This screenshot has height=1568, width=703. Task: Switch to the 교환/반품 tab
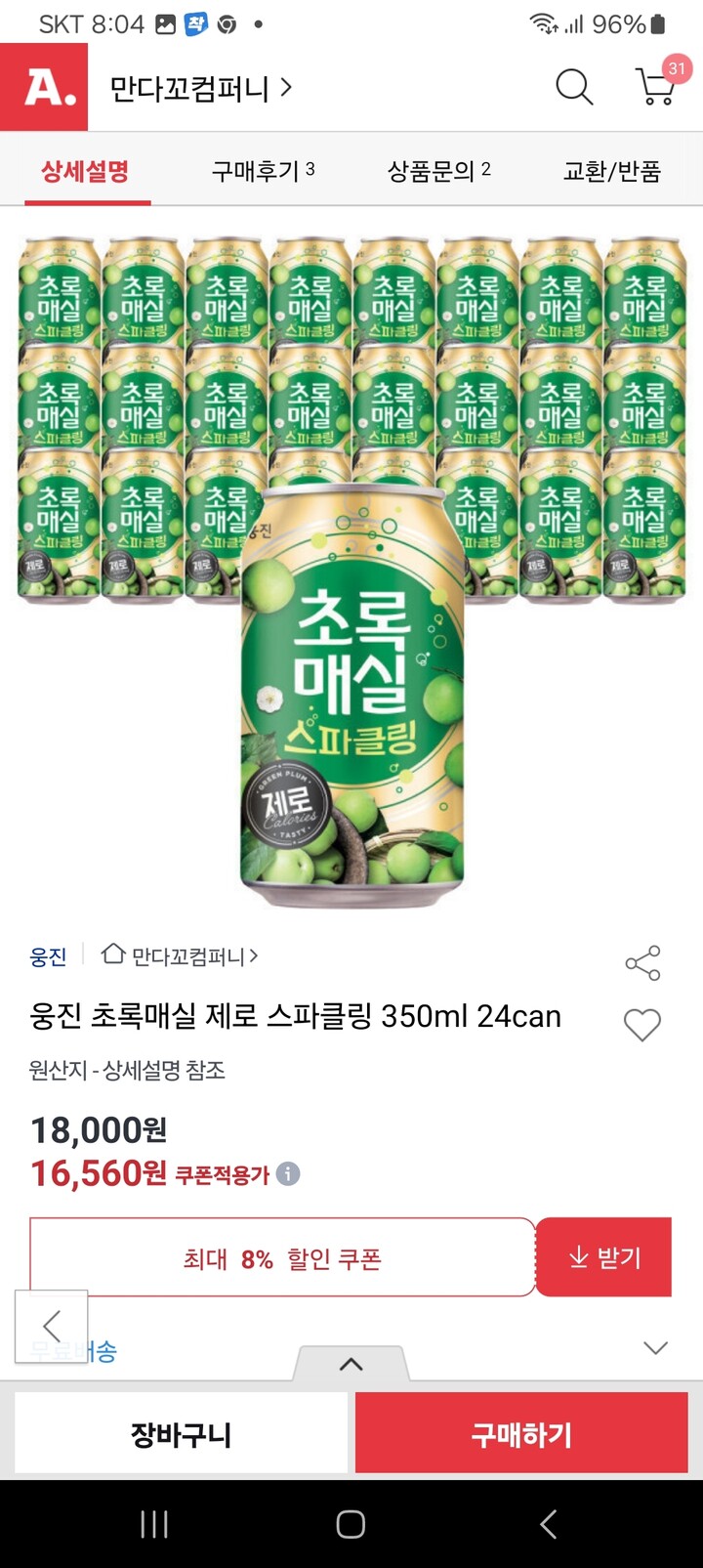[x=613, y=171]
